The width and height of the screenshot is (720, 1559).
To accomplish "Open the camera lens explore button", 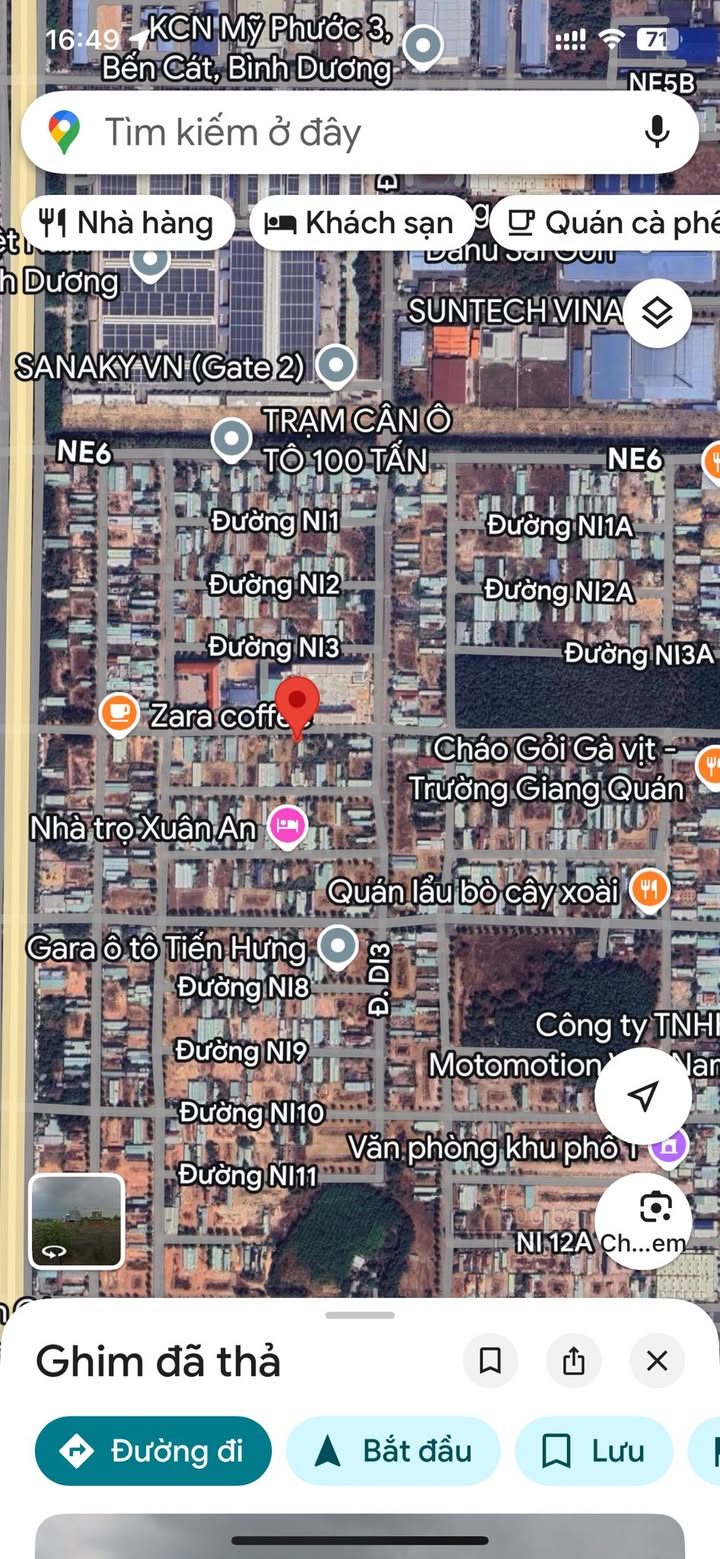I will click(x=643, y=1221).
